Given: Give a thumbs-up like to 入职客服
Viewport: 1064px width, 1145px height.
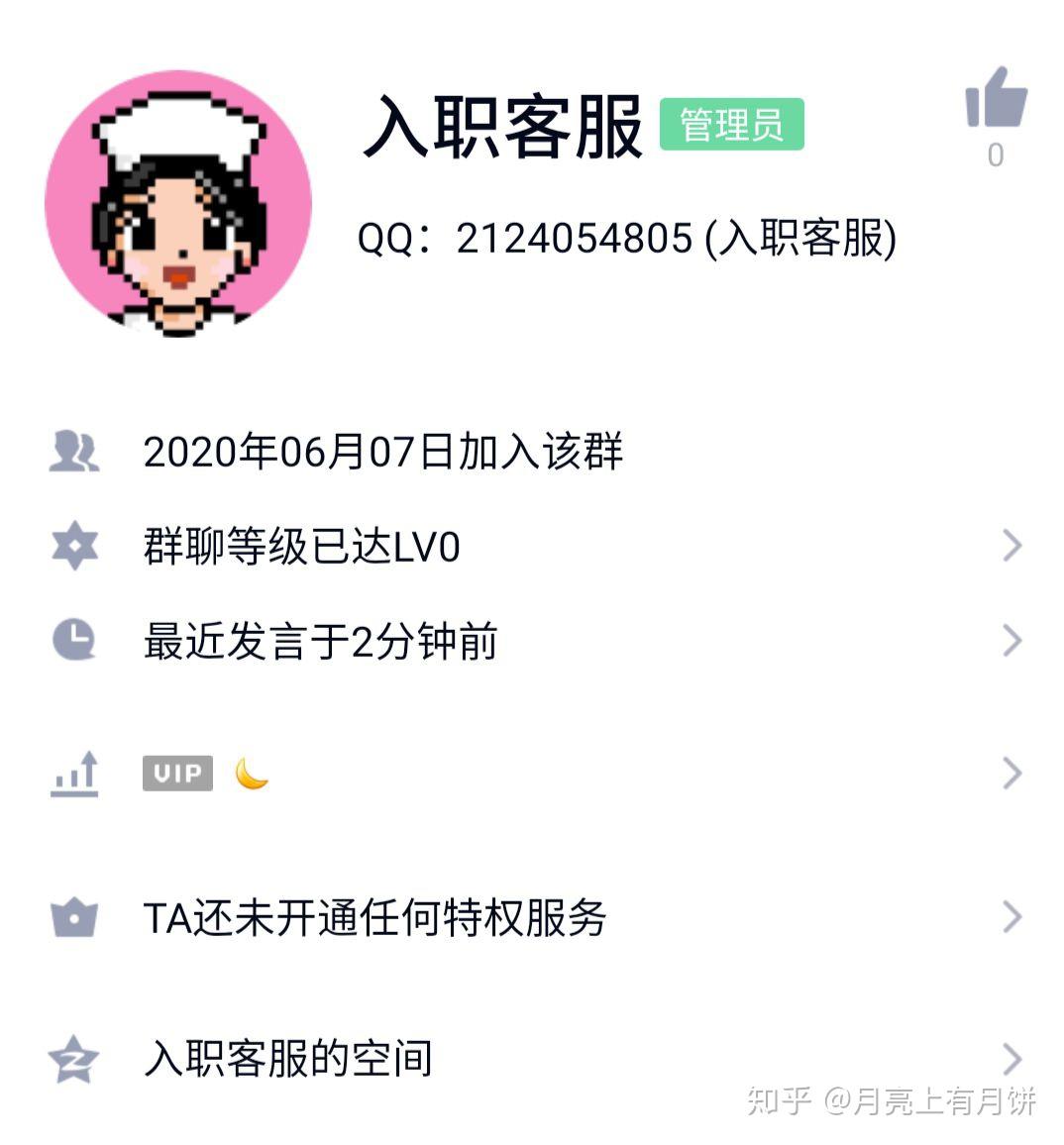Looking at the screenshot, I should (996, 100).
